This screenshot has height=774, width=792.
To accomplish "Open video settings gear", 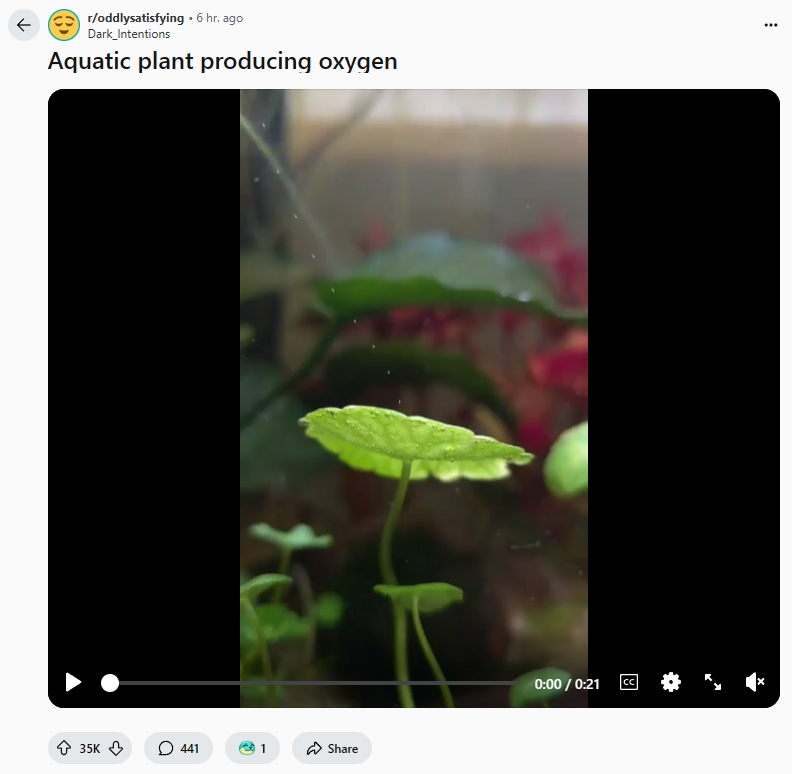I will click(x=671, y=682).
